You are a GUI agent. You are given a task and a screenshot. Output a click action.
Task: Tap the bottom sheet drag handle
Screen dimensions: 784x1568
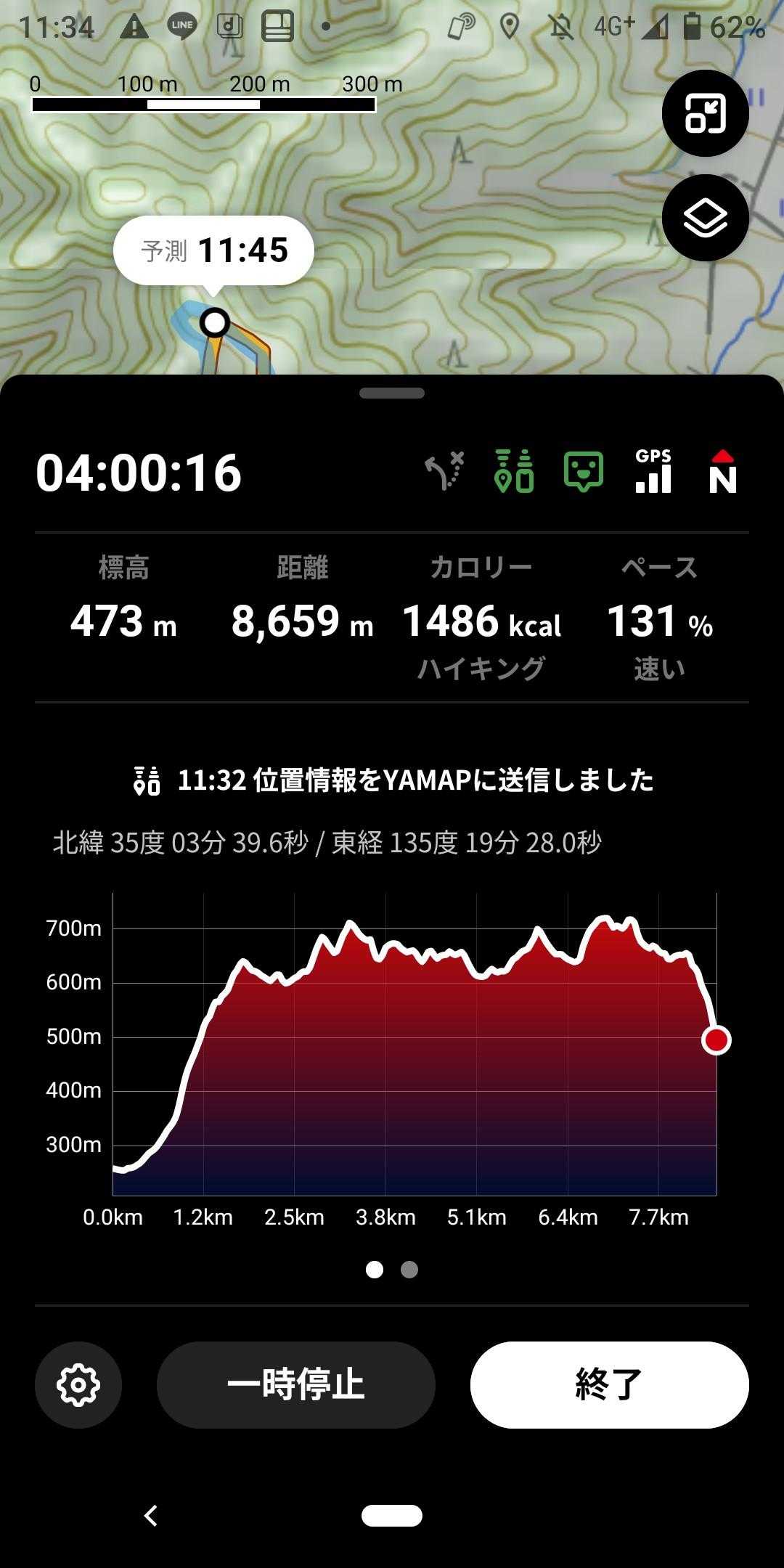[392, 393]
